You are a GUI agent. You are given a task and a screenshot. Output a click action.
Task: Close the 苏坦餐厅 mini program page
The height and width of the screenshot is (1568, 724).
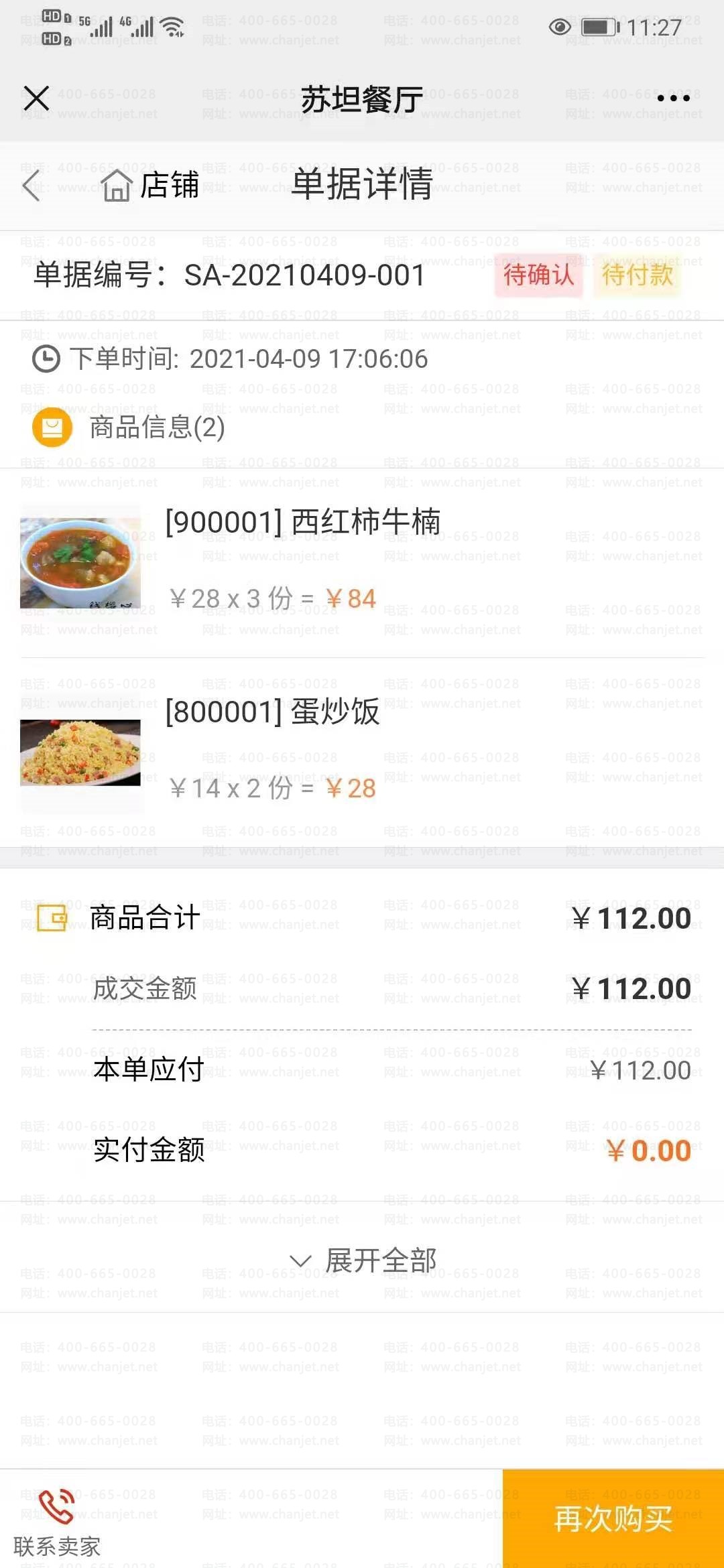pyautogui.click(x=36, y=98)
